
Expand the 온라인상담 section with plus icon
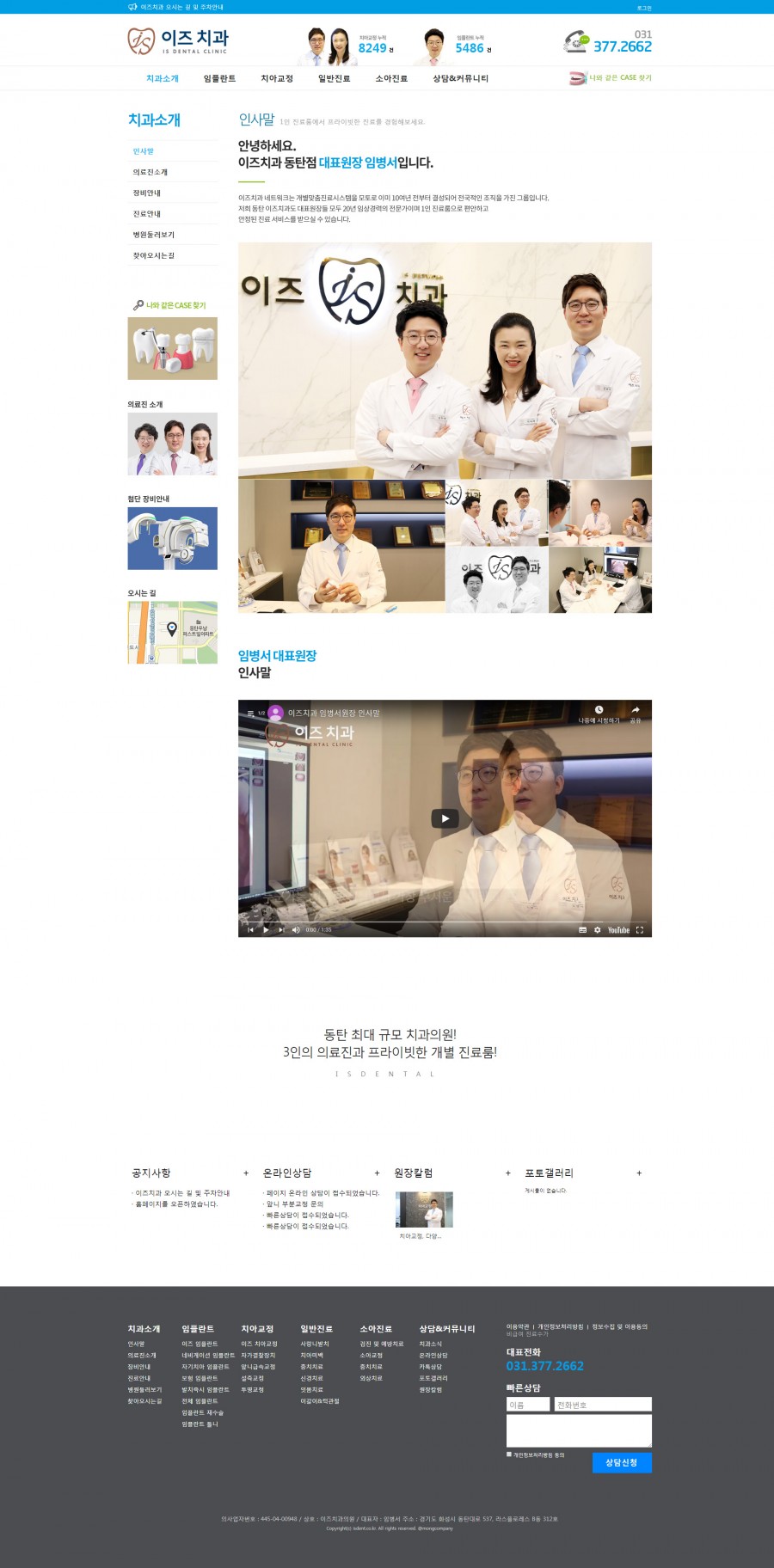pos(377,1173)
